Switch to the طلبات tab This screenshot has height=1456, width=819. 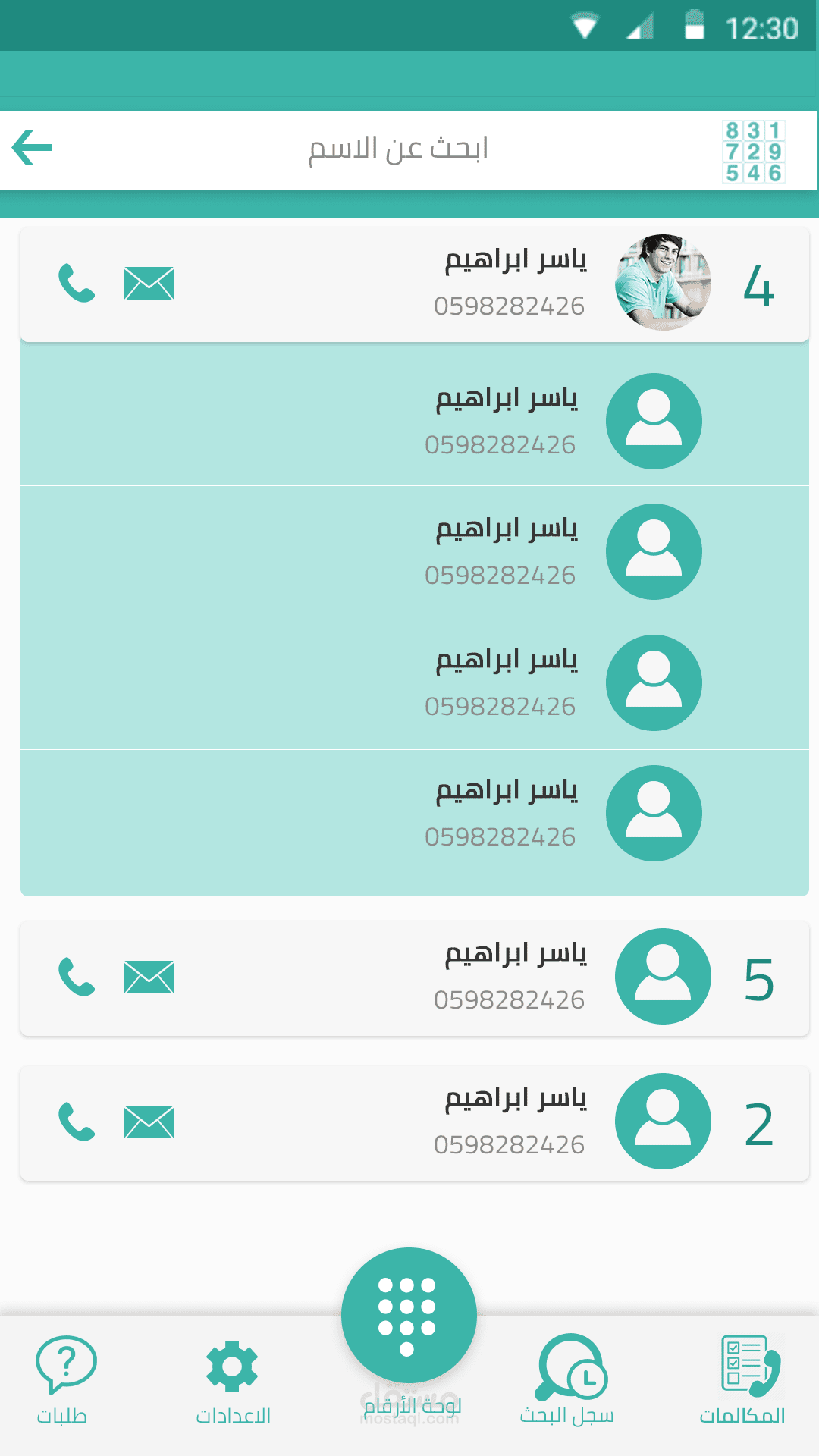click(x=64, y=1380)
